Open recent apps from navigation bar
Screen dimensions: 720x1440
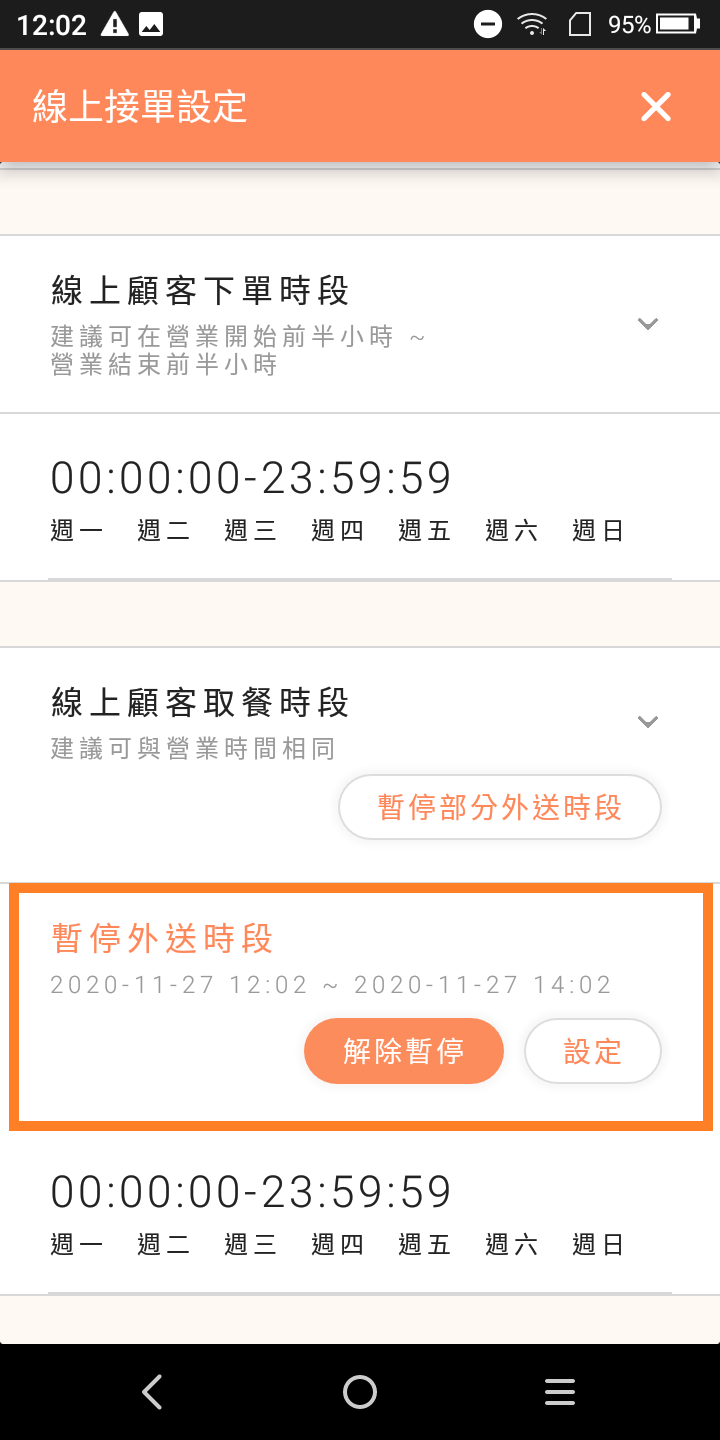tap(560, 1392)
